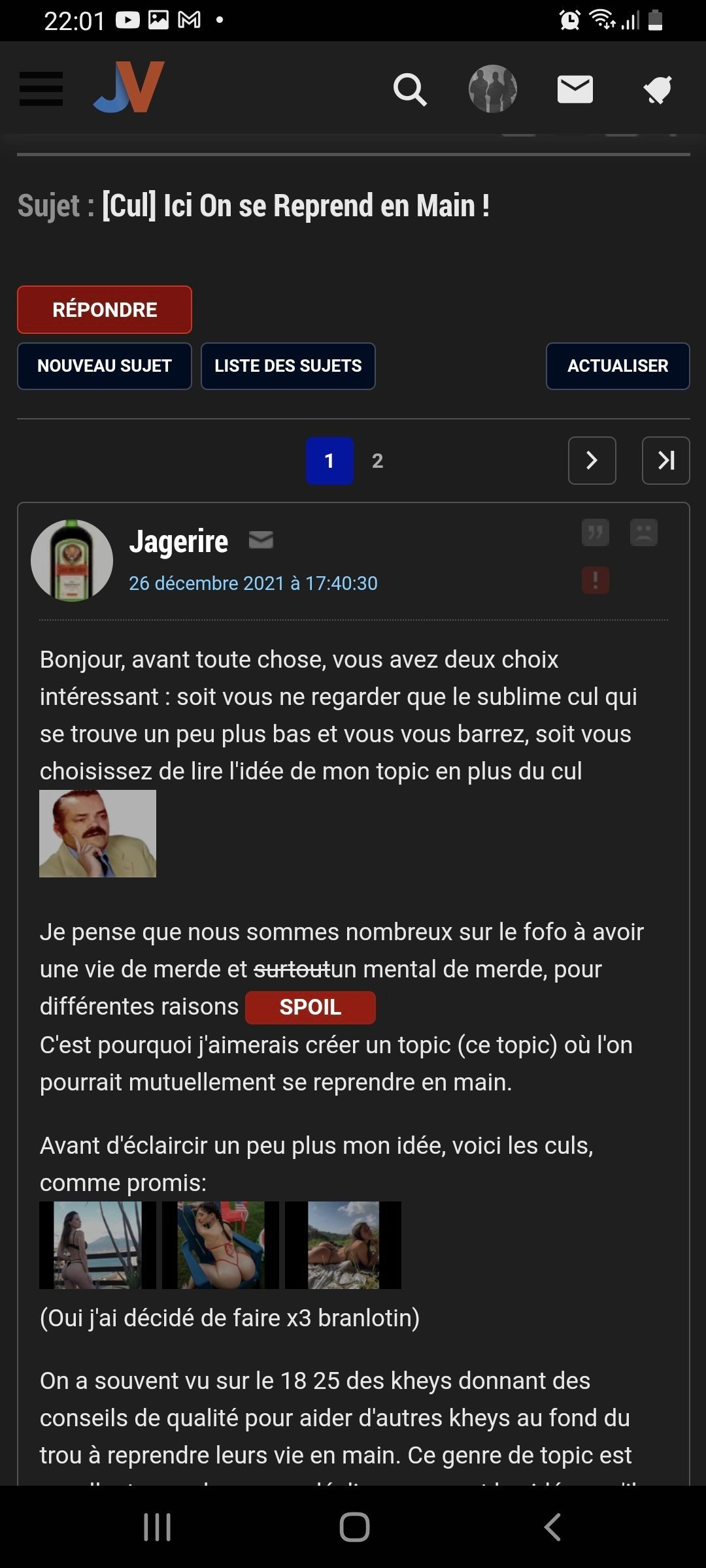This screenshot has height=1568, width=706.
Task: Go to LISTE DES SUJETS
Action: click(288, 366)
